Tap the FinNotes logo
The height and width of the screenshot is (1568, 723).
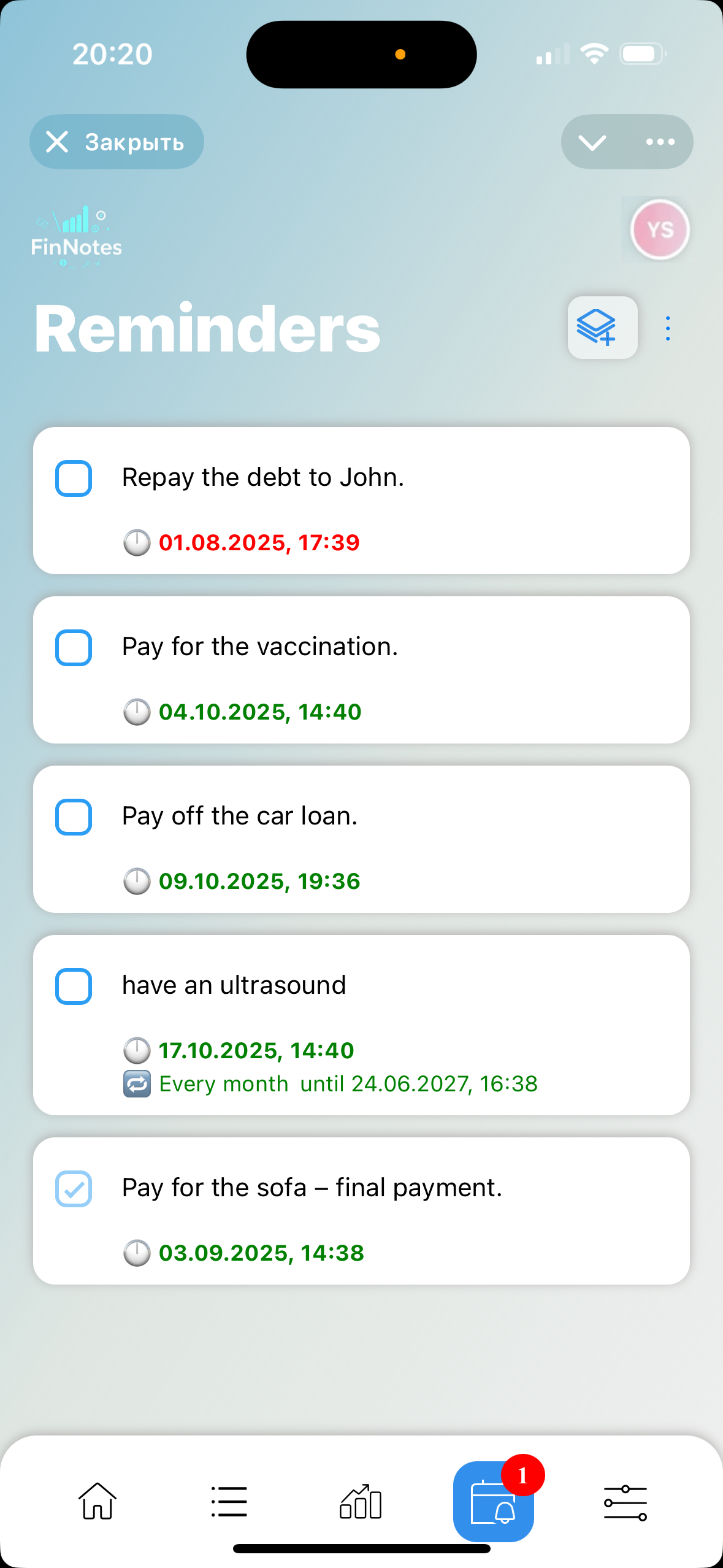coord(77,236)
